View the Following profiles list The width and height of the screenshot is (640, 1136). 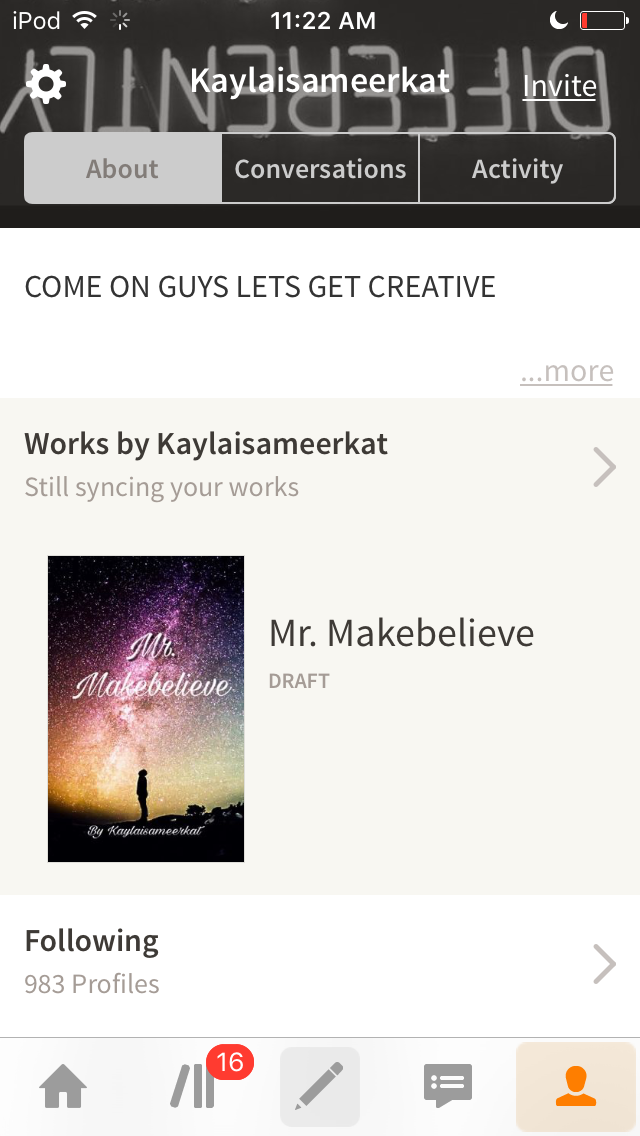tap(320, 964)
